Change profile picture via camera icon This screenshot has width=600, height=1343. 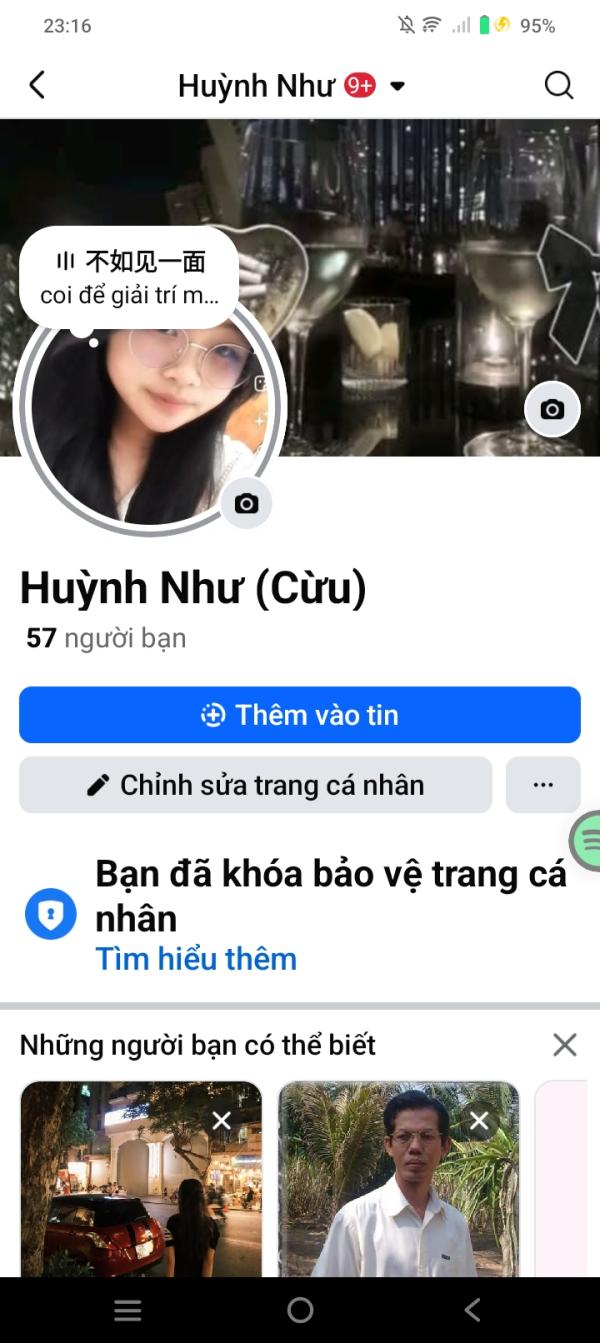tap(246, 503)
